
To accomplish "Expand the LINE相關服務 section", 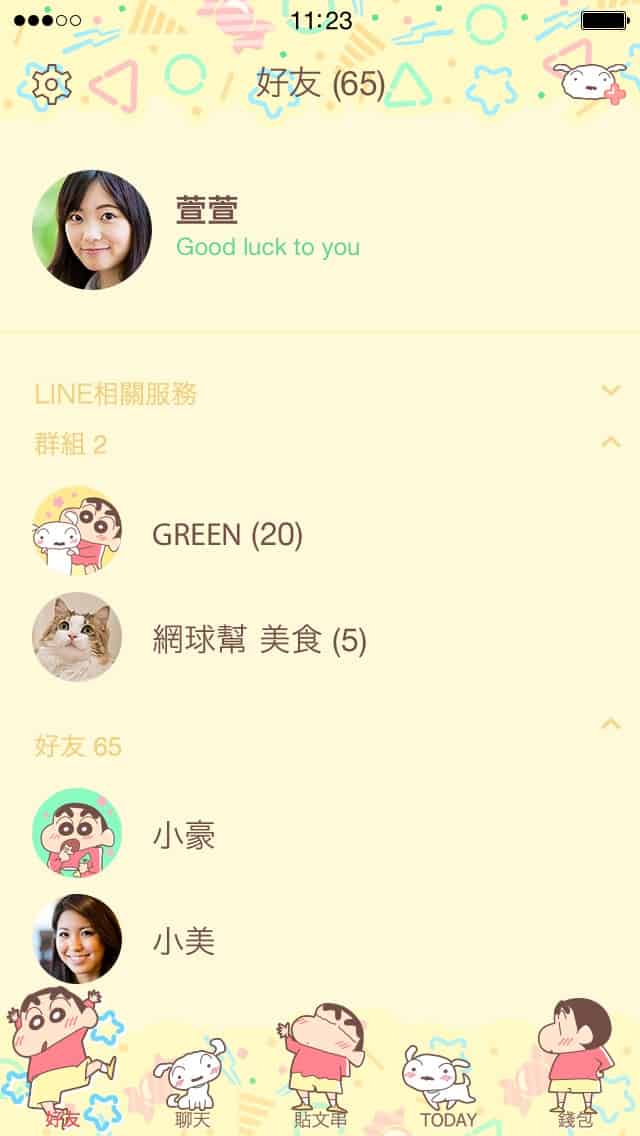I will coord(611,391).
